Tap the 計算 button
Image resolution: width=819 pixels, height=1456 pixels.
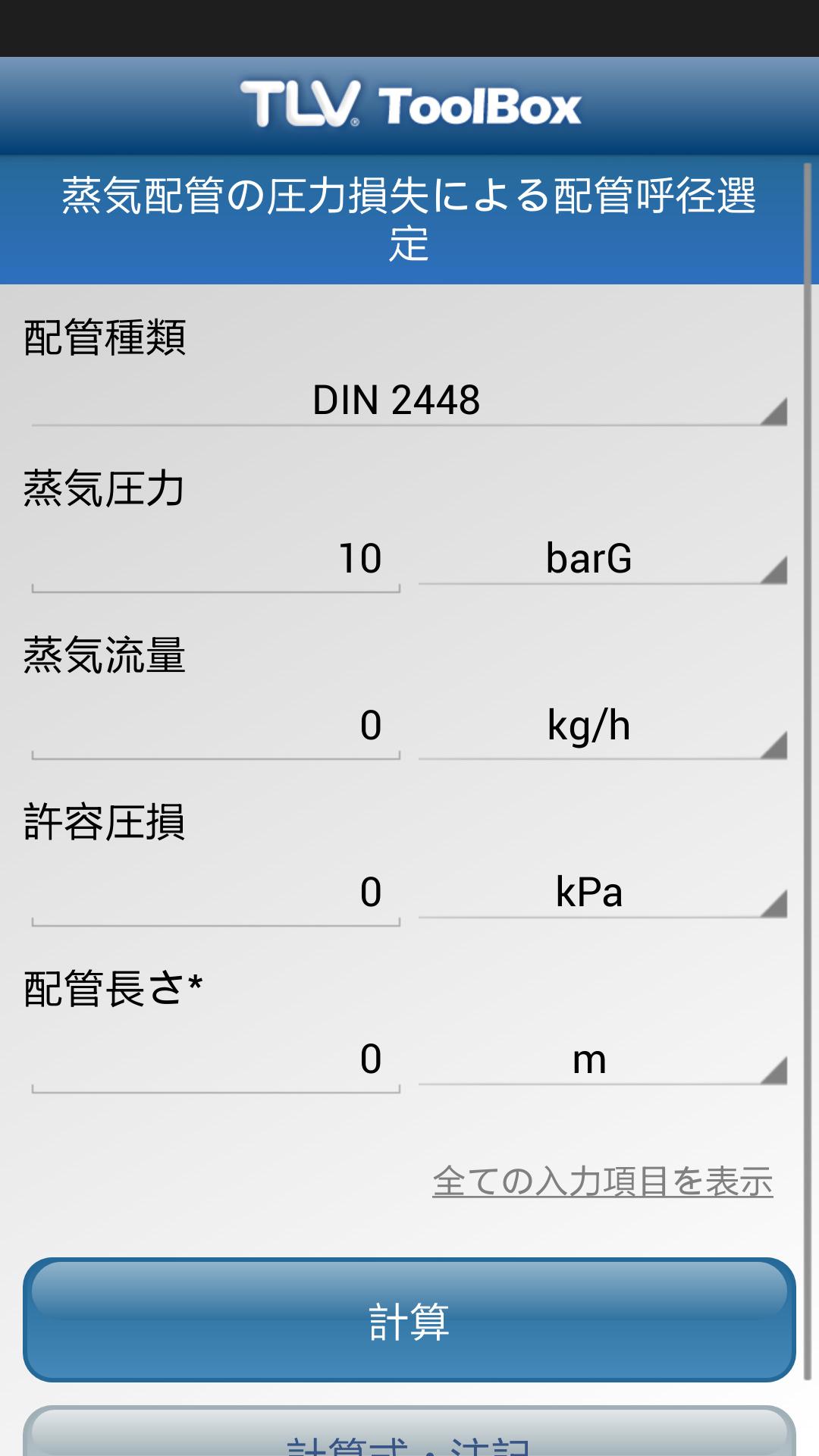[x=409, y=1320]
